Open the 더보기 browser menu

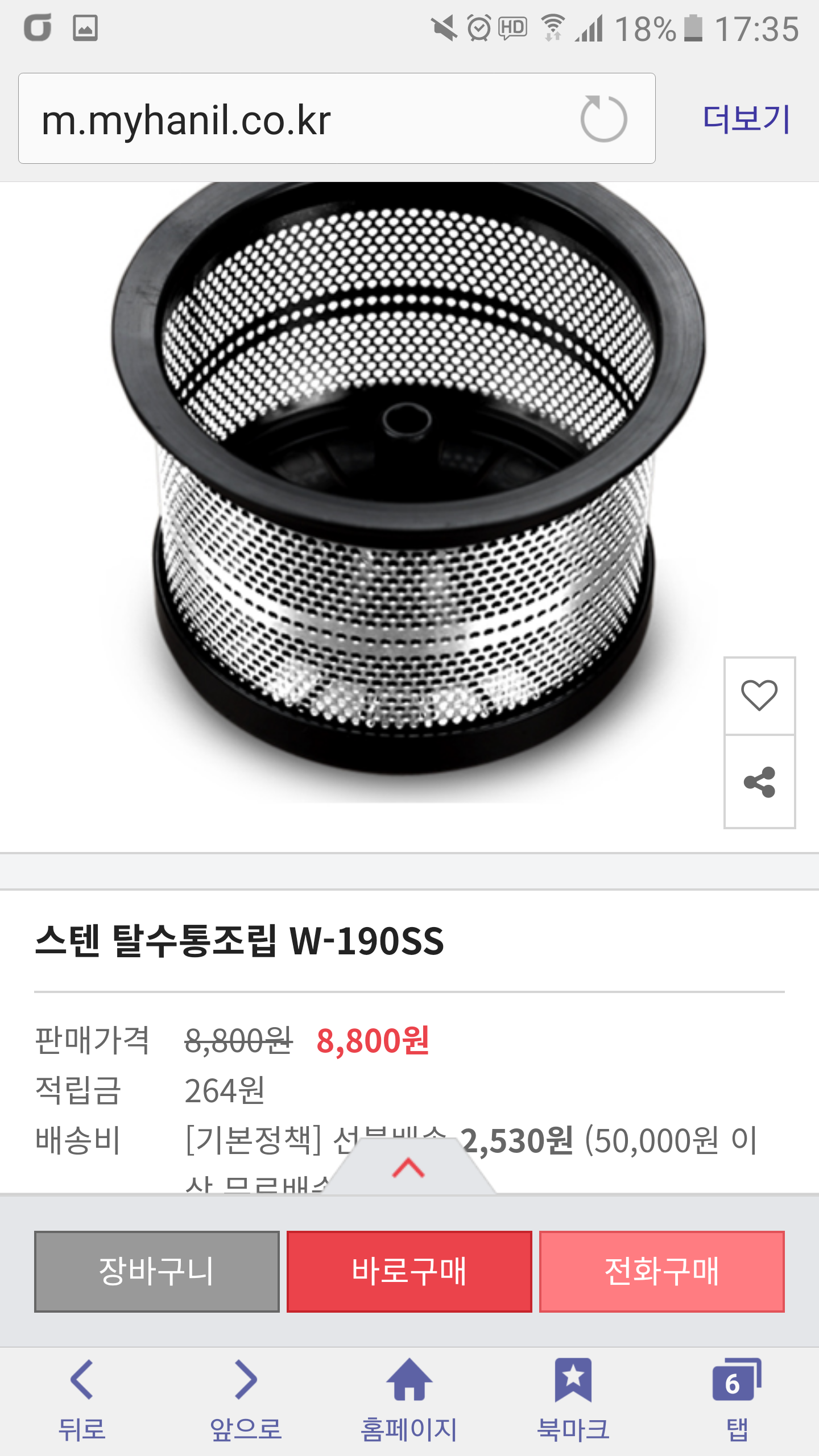(746, 119)
